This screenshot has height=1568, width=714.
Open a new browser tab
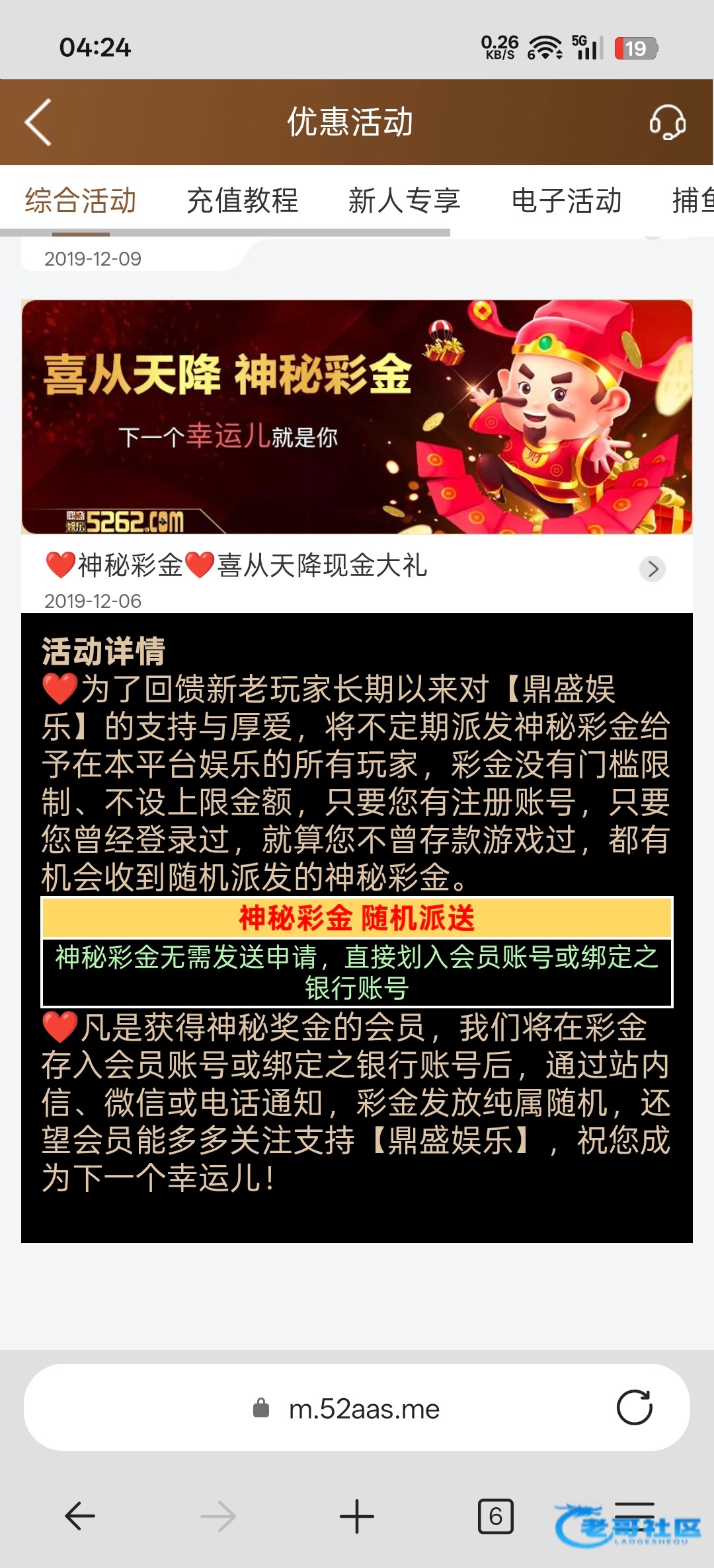(356, 1516)
